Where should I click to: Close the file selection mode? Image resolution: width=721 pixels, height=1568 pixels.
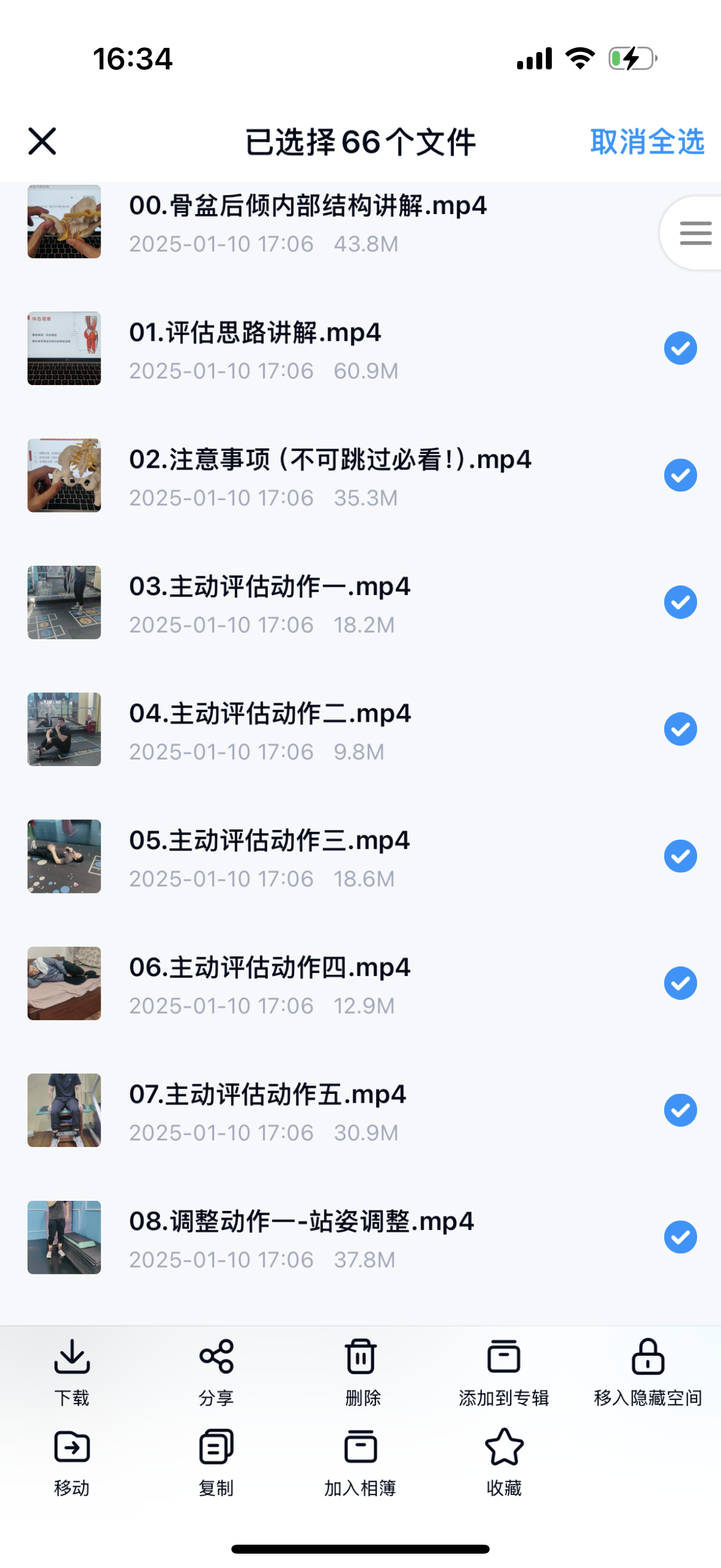coord(42,141)
